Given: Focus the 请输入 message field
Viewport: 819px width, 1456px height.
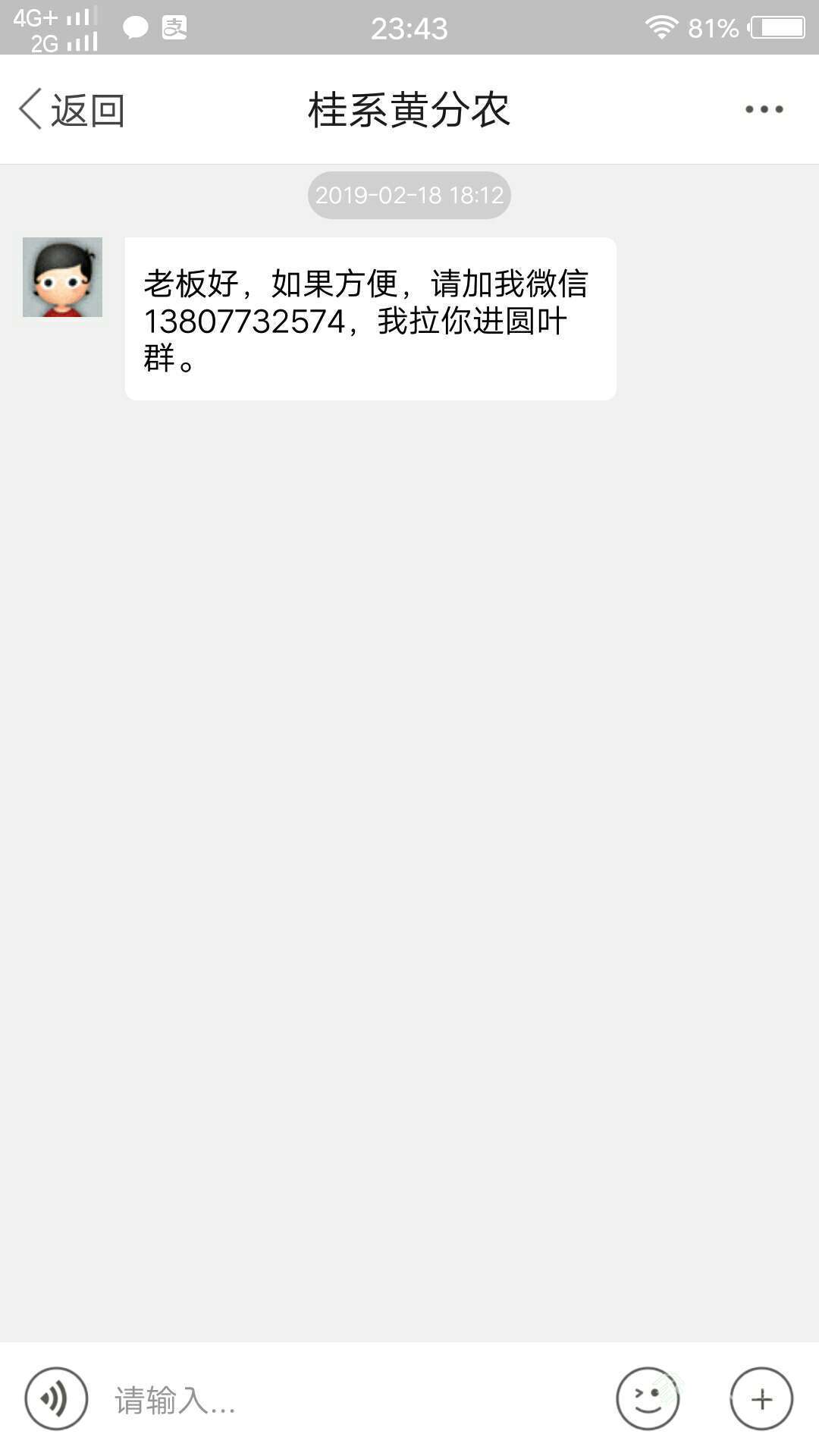Looking at the screenshot, I should coord(349,1400).
